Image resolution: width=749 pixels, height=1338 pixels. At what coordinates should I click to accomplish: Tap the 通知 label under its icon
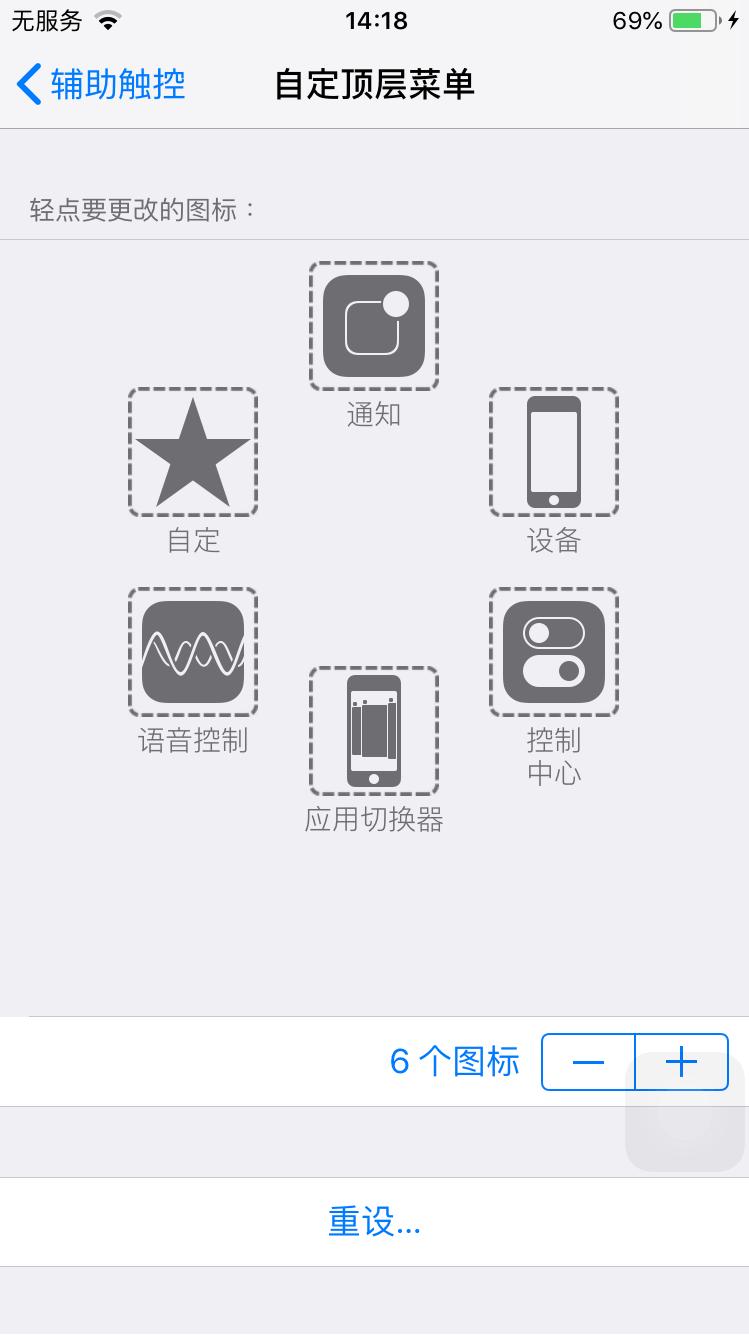pos(374,416)
